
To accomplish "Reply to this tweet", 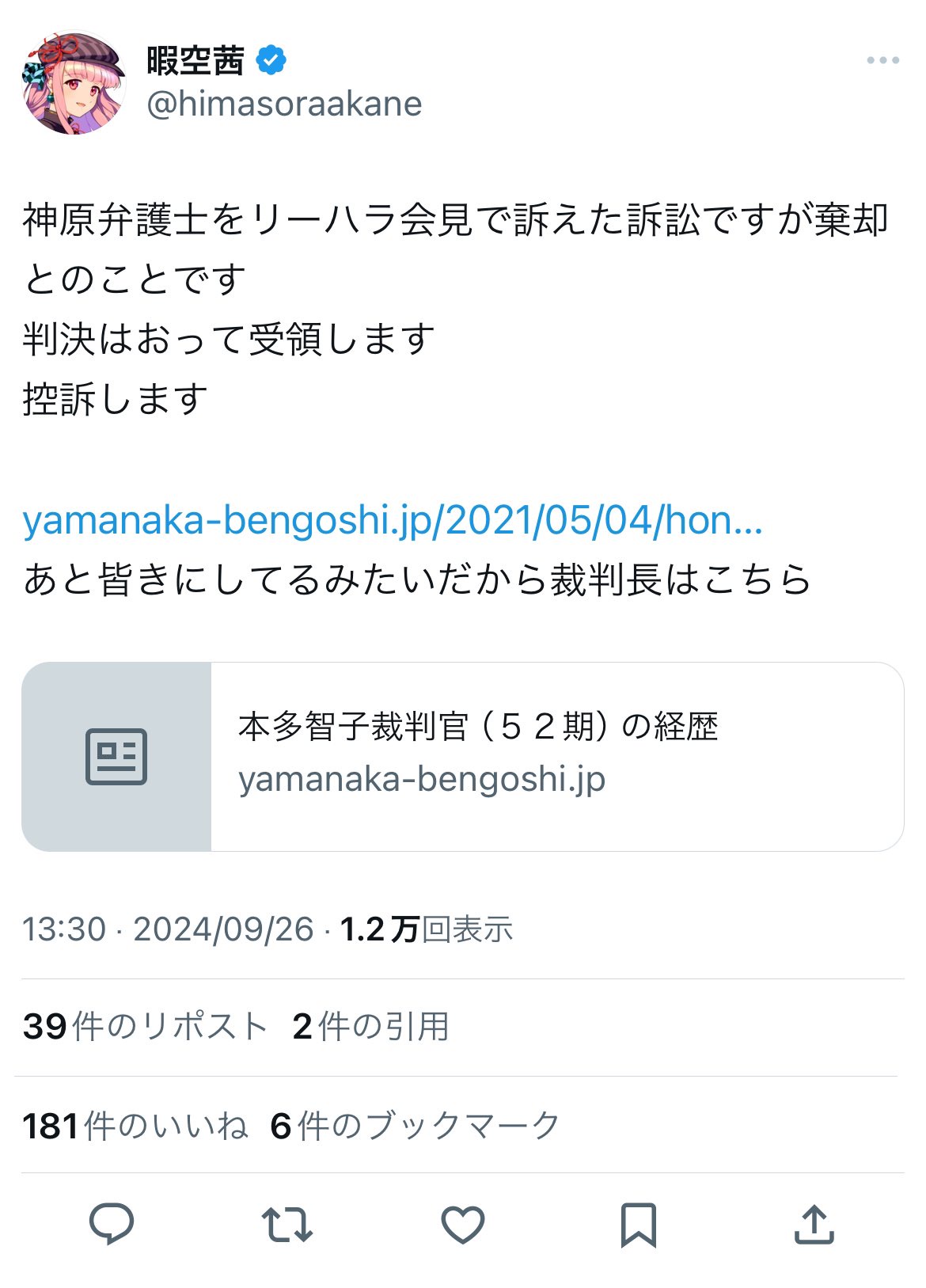I will pyautogui.click(x=112, y=1224).
